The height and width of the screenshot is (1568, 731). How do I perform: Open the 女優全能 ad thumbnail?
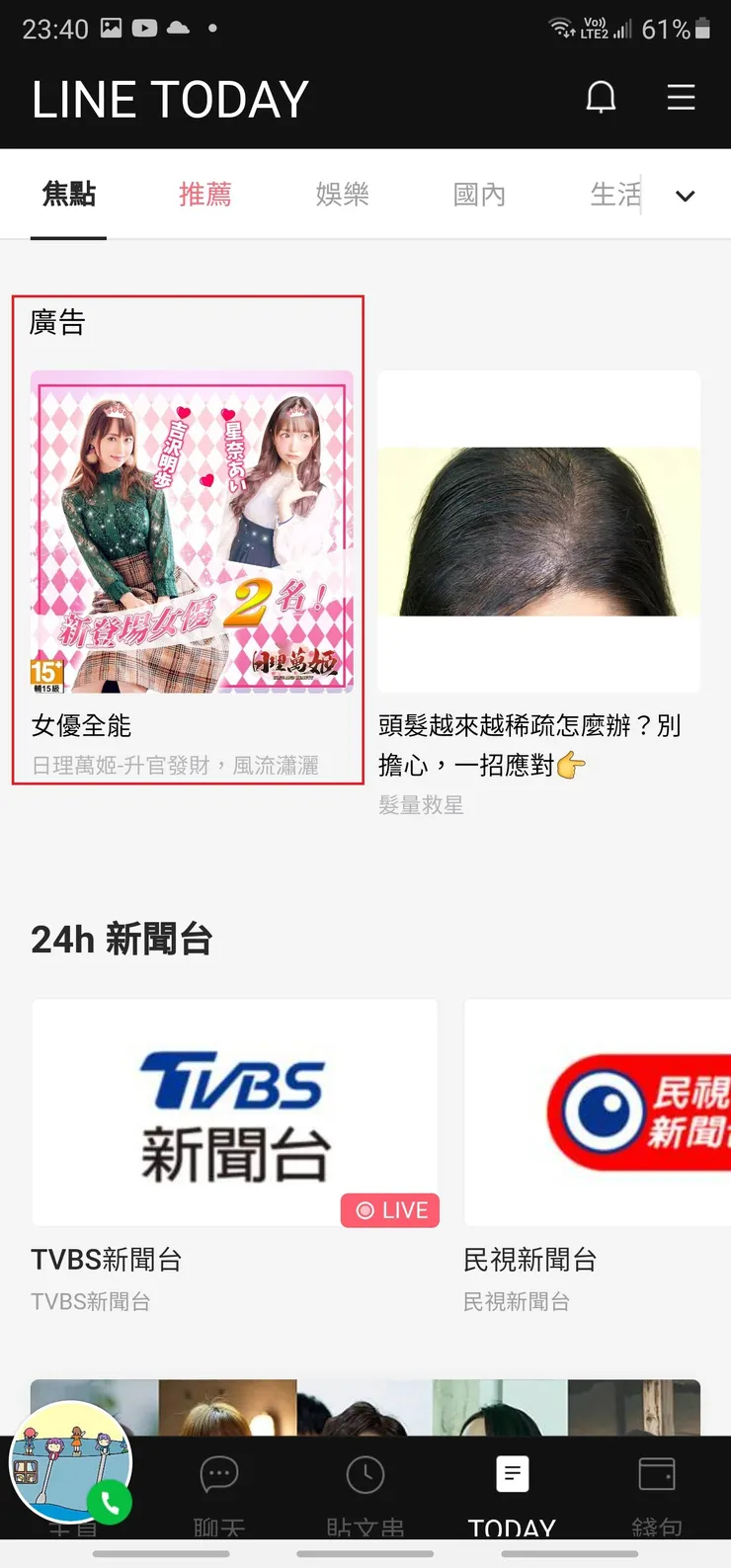(x=192, y=530)
